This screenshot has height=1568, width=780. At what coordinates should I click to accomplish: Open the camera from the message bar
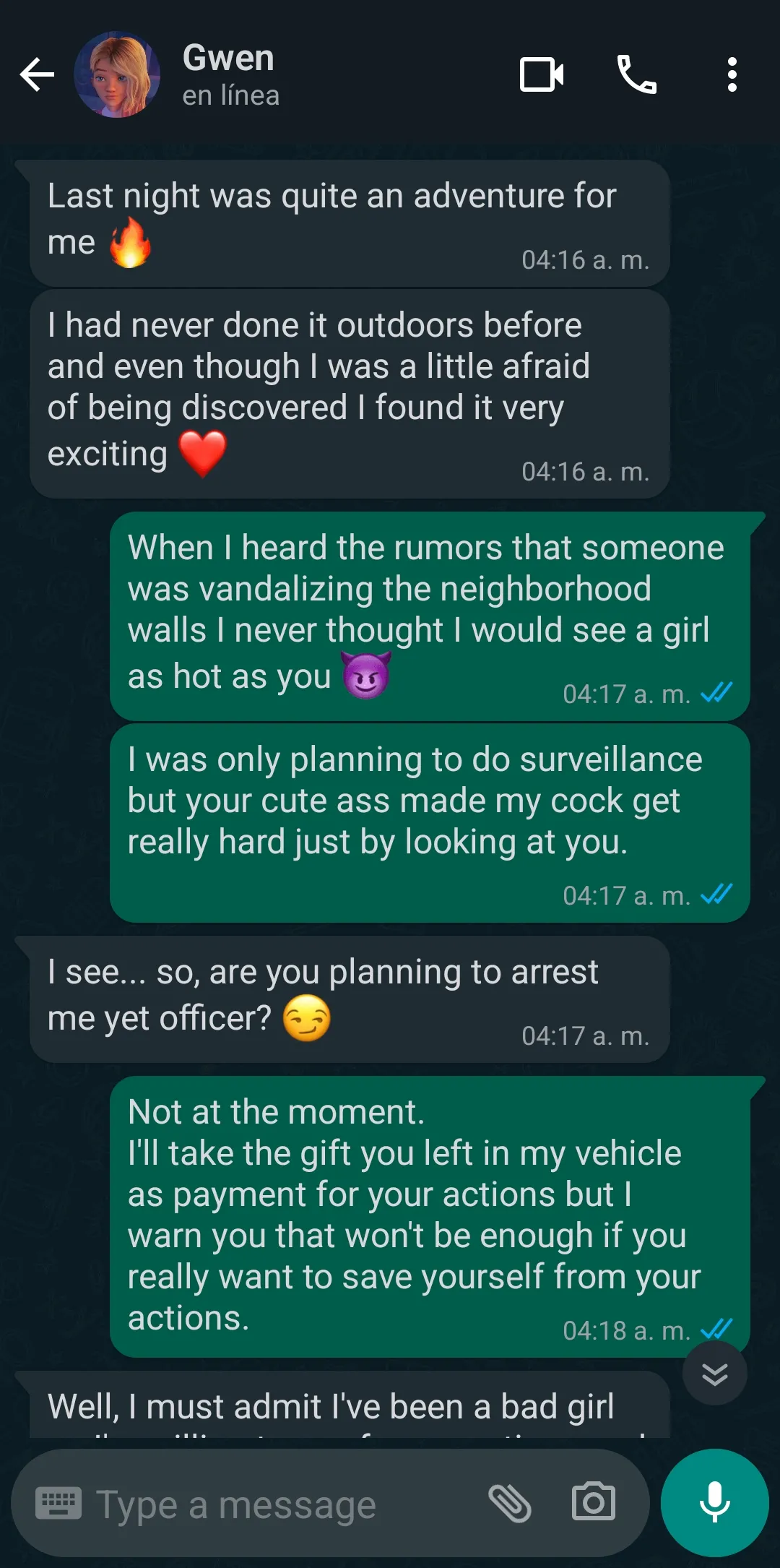594,1502
